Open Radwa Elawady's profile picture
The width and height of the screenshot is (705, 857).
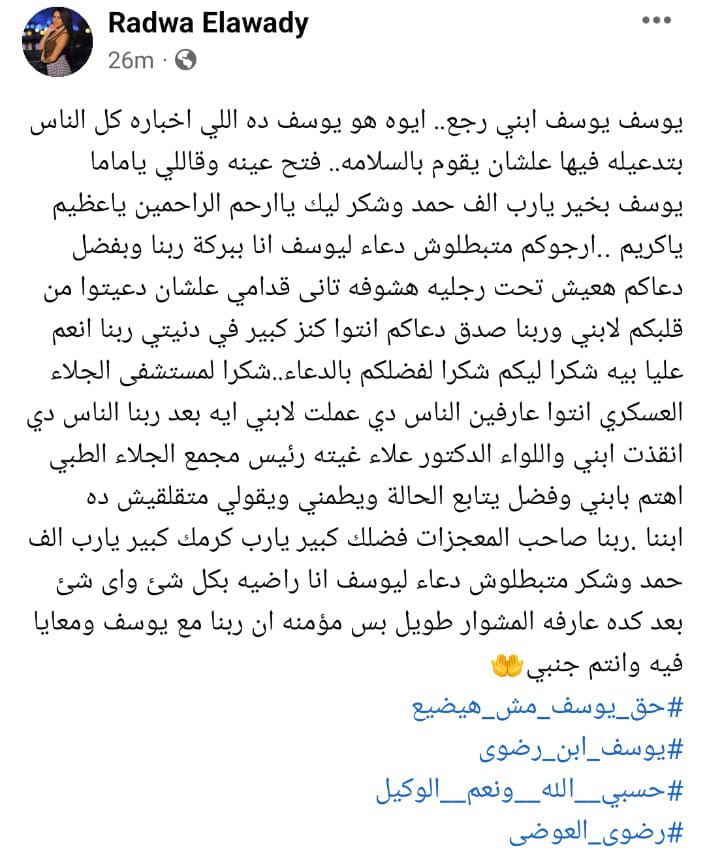coord(56,42)
